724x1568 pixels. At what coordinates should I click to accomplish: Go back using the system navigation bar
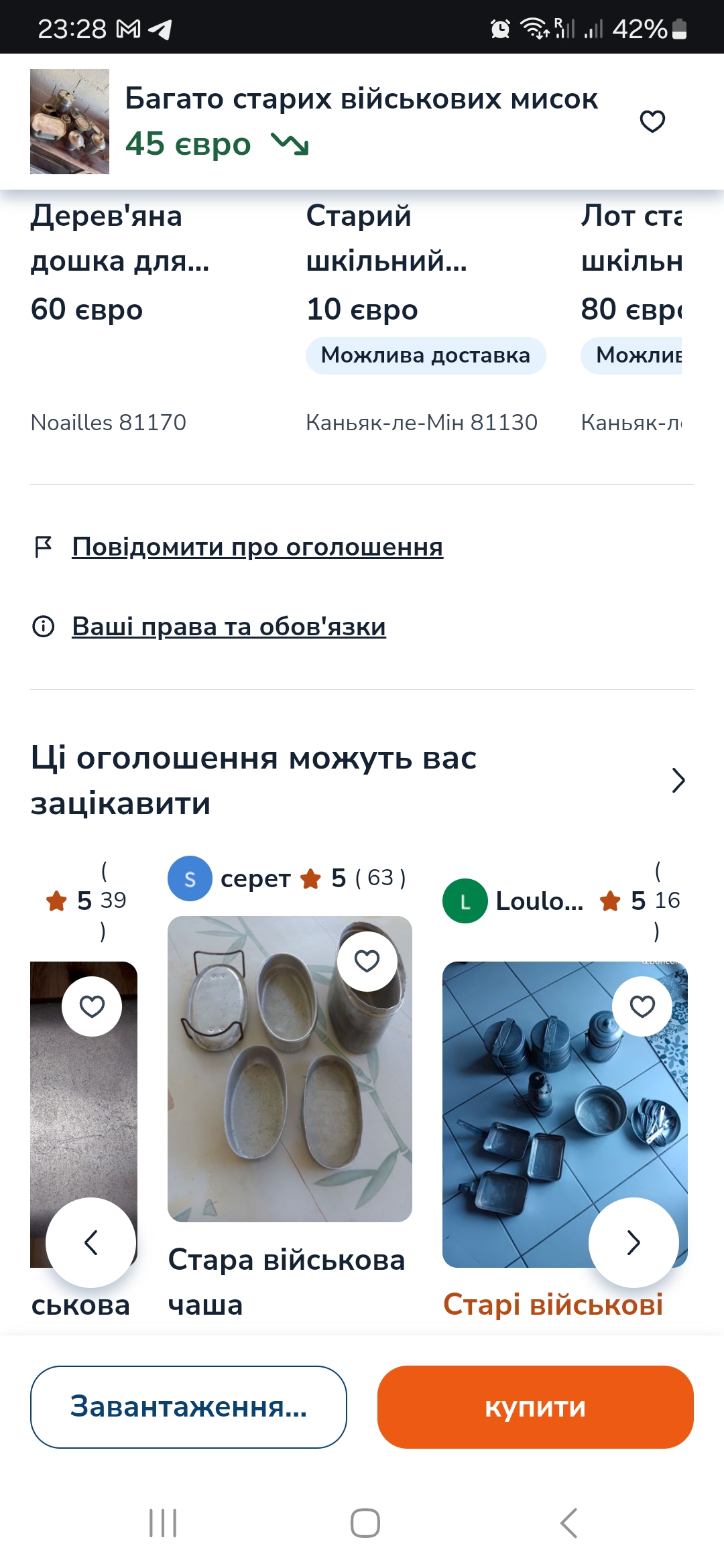click(568, 1523)
